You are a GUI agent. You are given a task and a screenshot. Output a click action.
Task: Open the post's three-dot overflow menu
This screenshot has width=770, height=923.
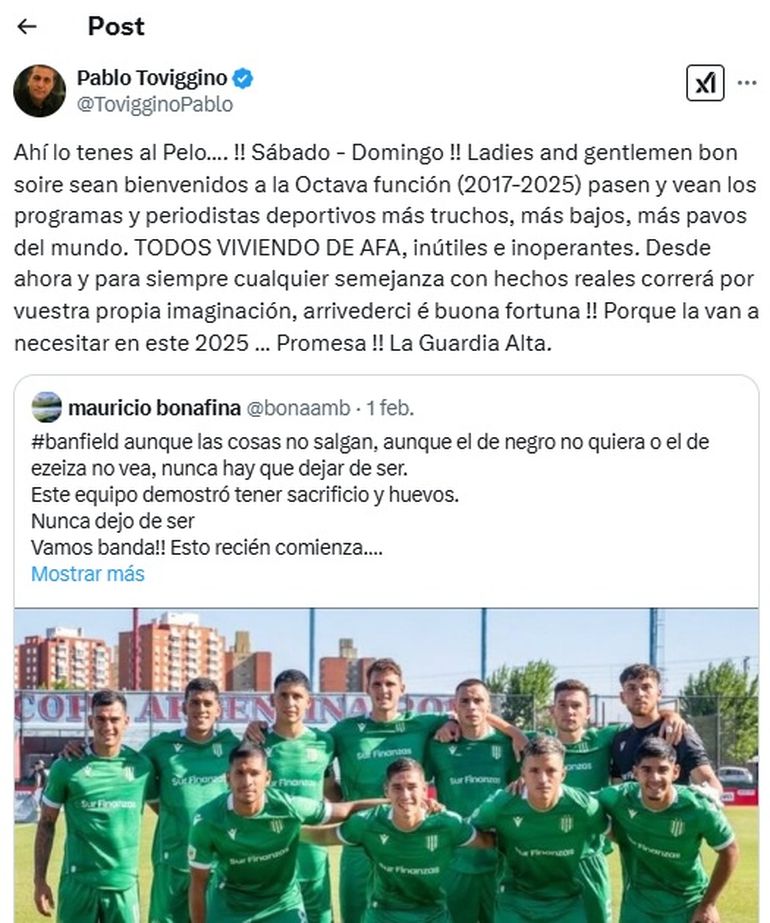tap(746, 83)
